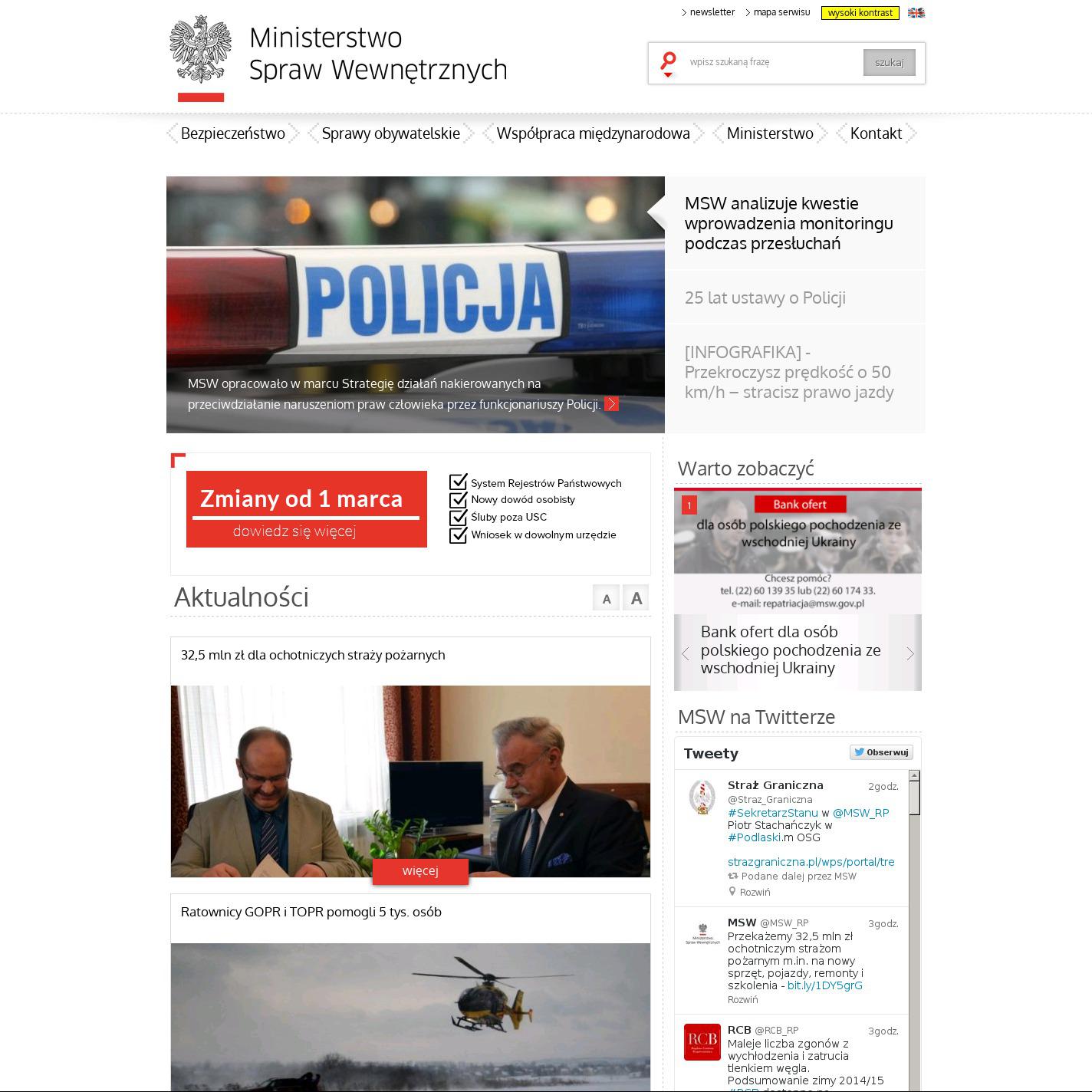Enable wysoki kontrast mode

[860, 13]
